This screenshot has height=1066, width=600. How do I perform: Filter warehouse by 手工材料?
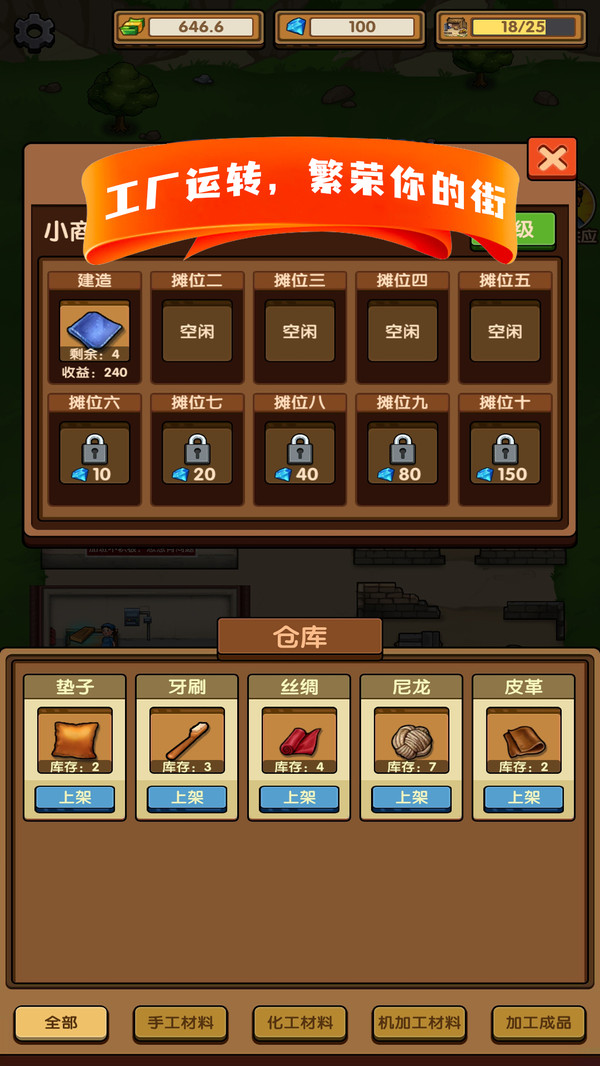(181, 1023)
